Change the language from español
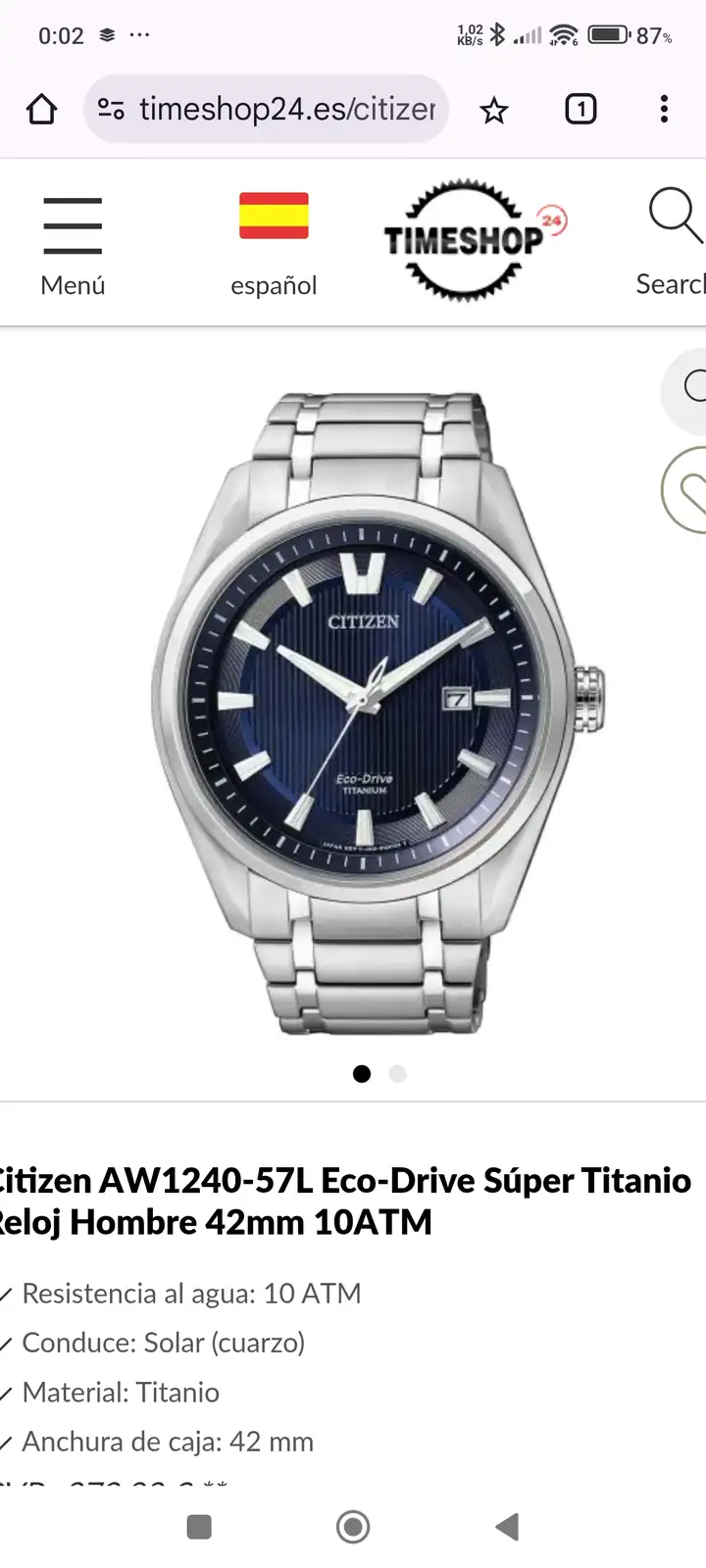Screen dimensions: 706x1568 point(274,243)
